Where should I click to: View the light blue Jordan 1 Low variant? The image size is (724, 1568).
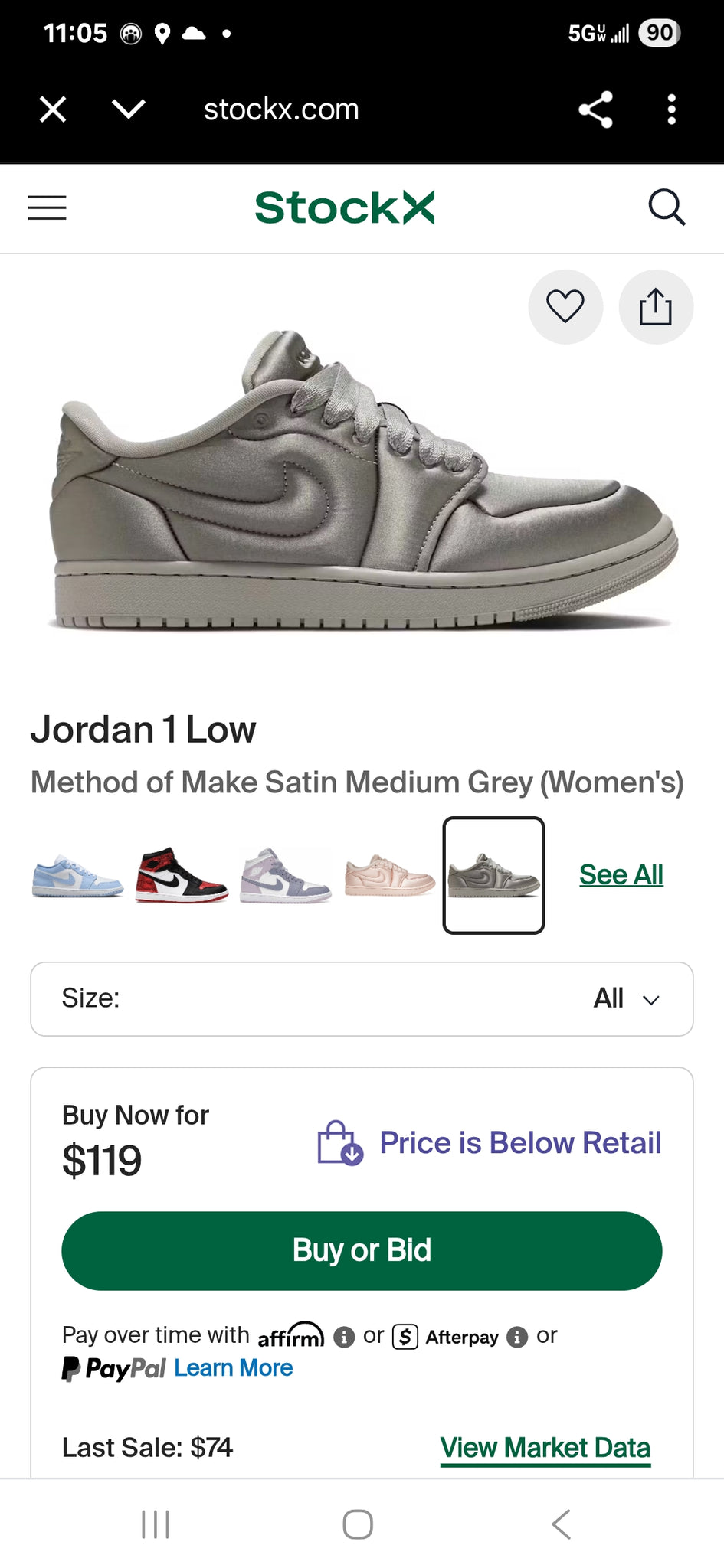click(77, 875)
